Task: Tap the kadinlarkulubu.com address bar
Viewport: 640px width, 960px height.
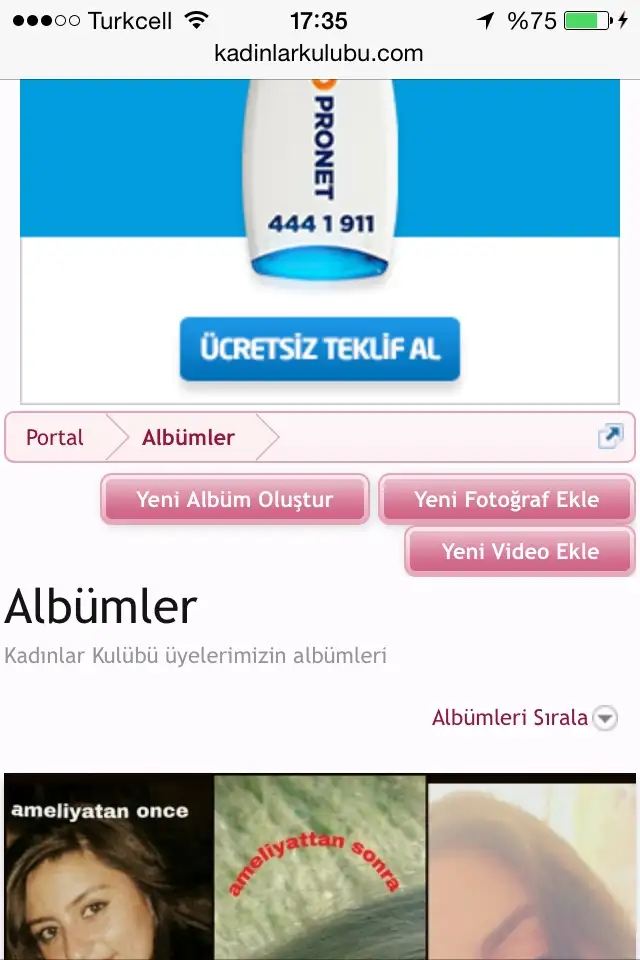Action: [x=319, y=53]
